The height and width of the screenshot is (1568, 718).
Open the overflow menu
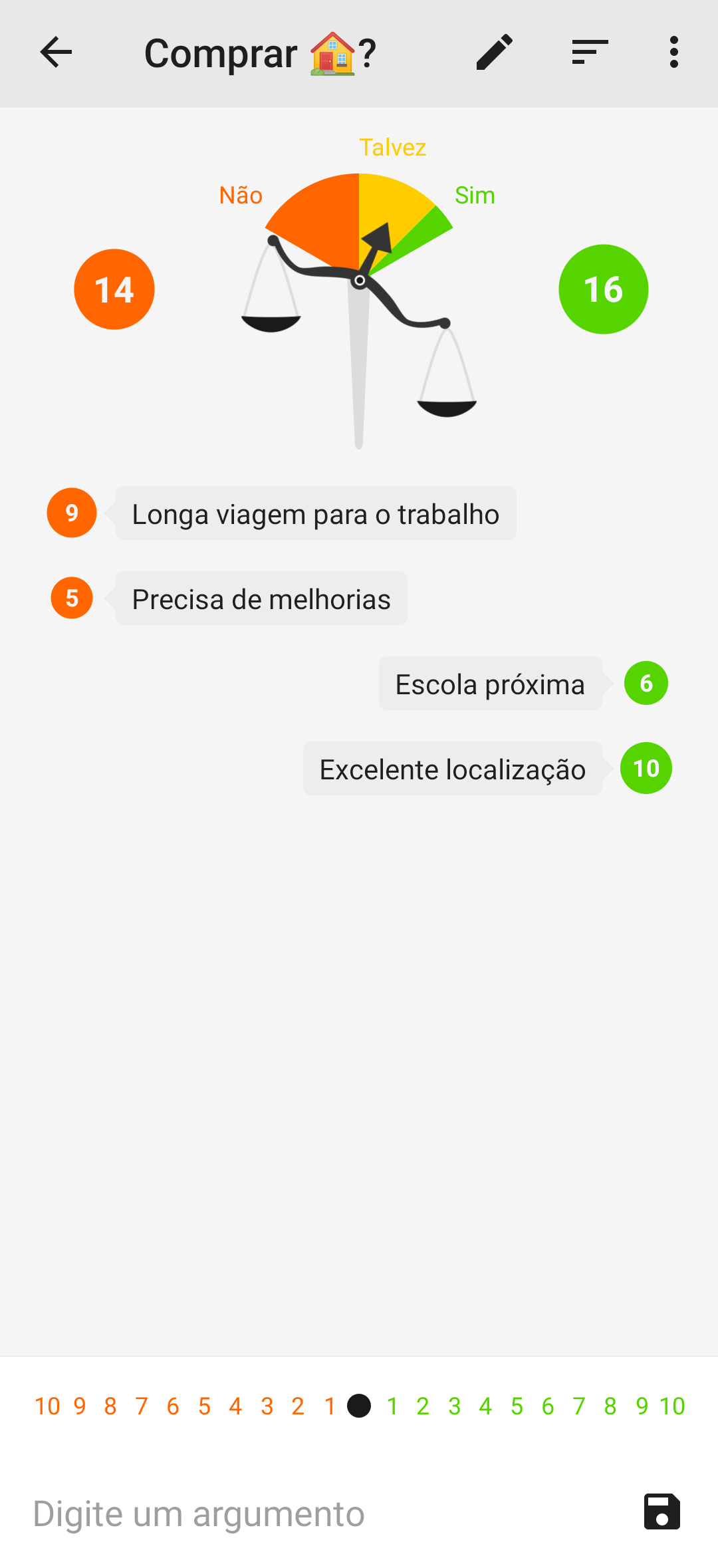coord(673,53)
